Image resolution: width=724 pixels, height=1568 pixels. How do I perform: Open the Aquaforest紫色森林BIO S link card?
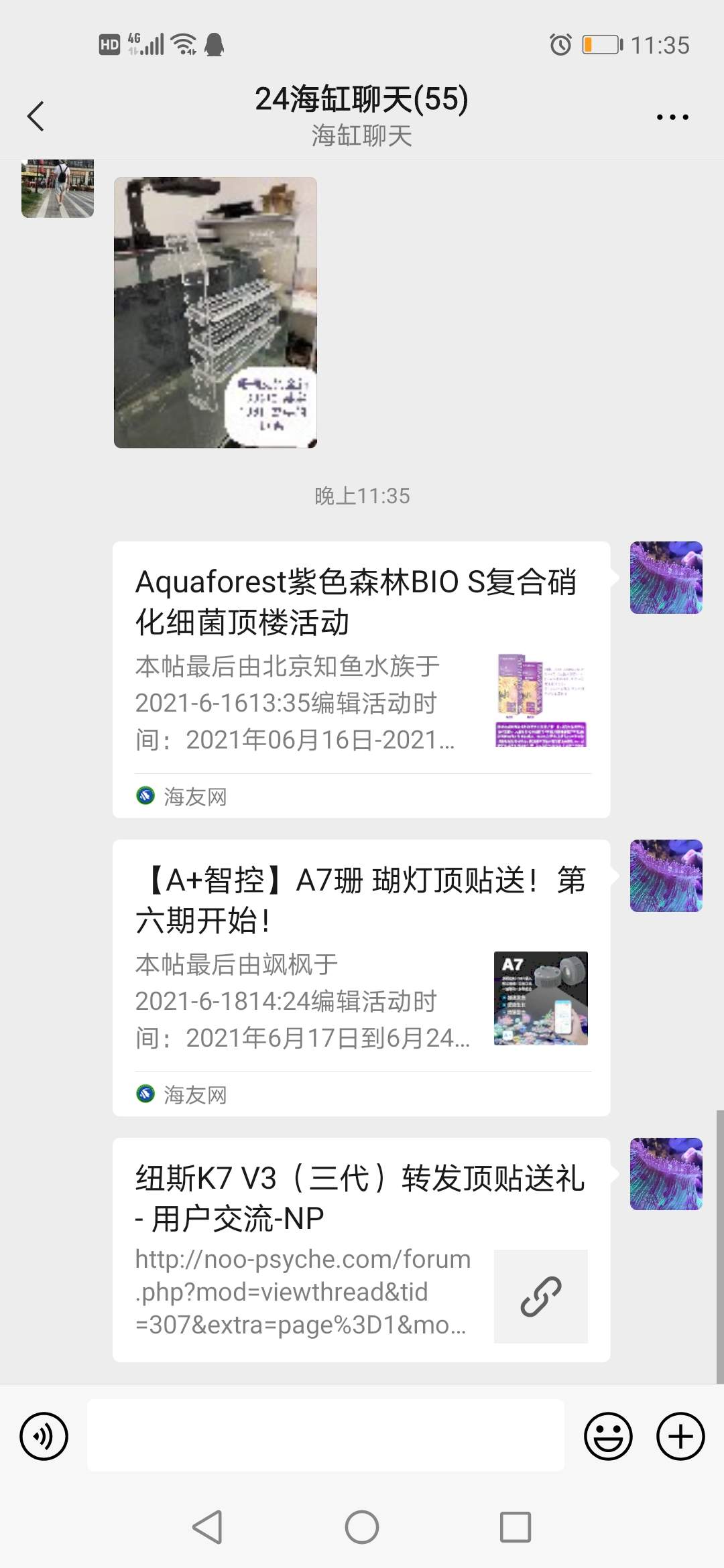click(x=361, y=679)
